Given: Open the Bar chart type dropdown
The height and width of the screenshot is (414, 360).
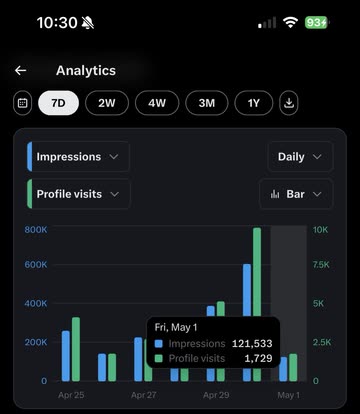Looking at the screenshot, I should (296, 194).
